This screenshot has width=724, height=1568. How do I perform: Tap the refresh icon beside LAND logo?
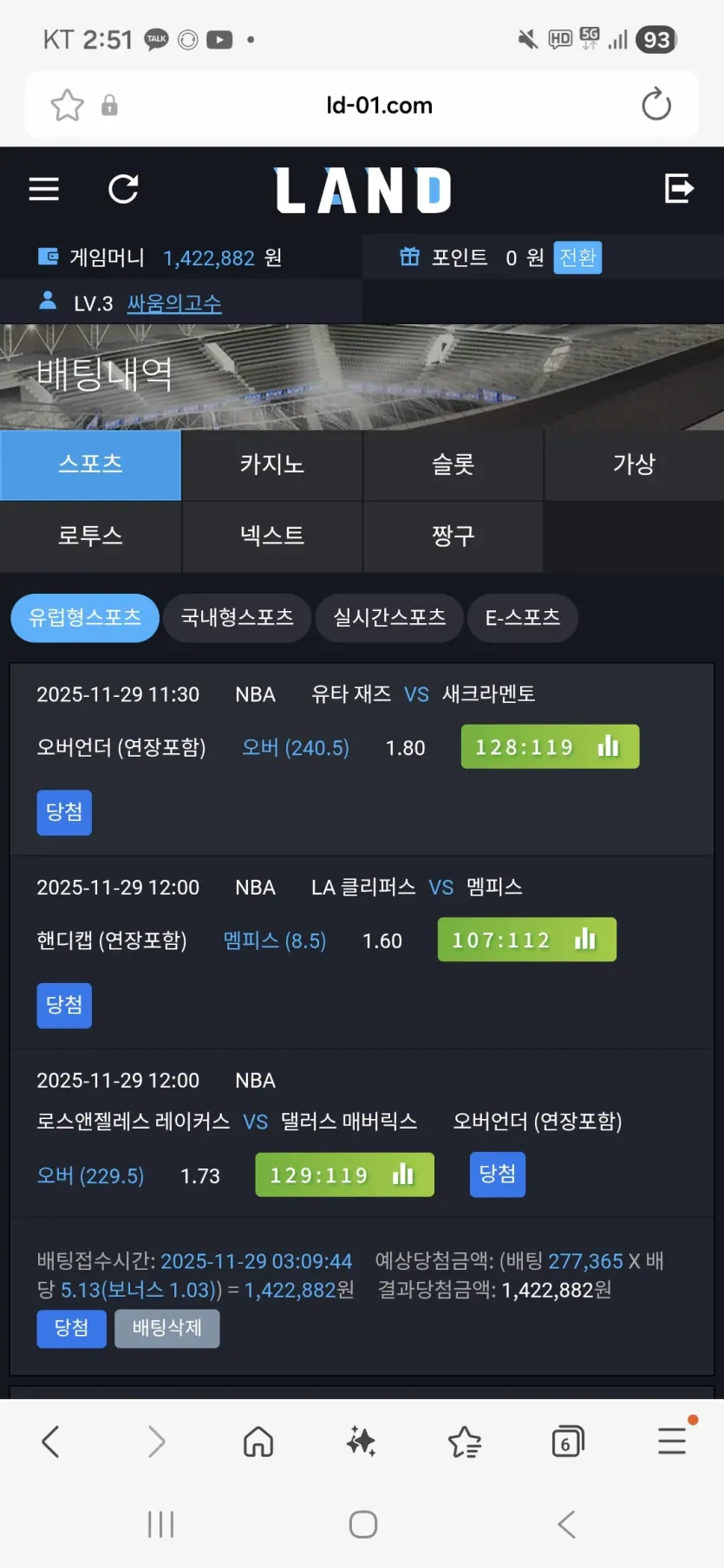tap(123, 189)
